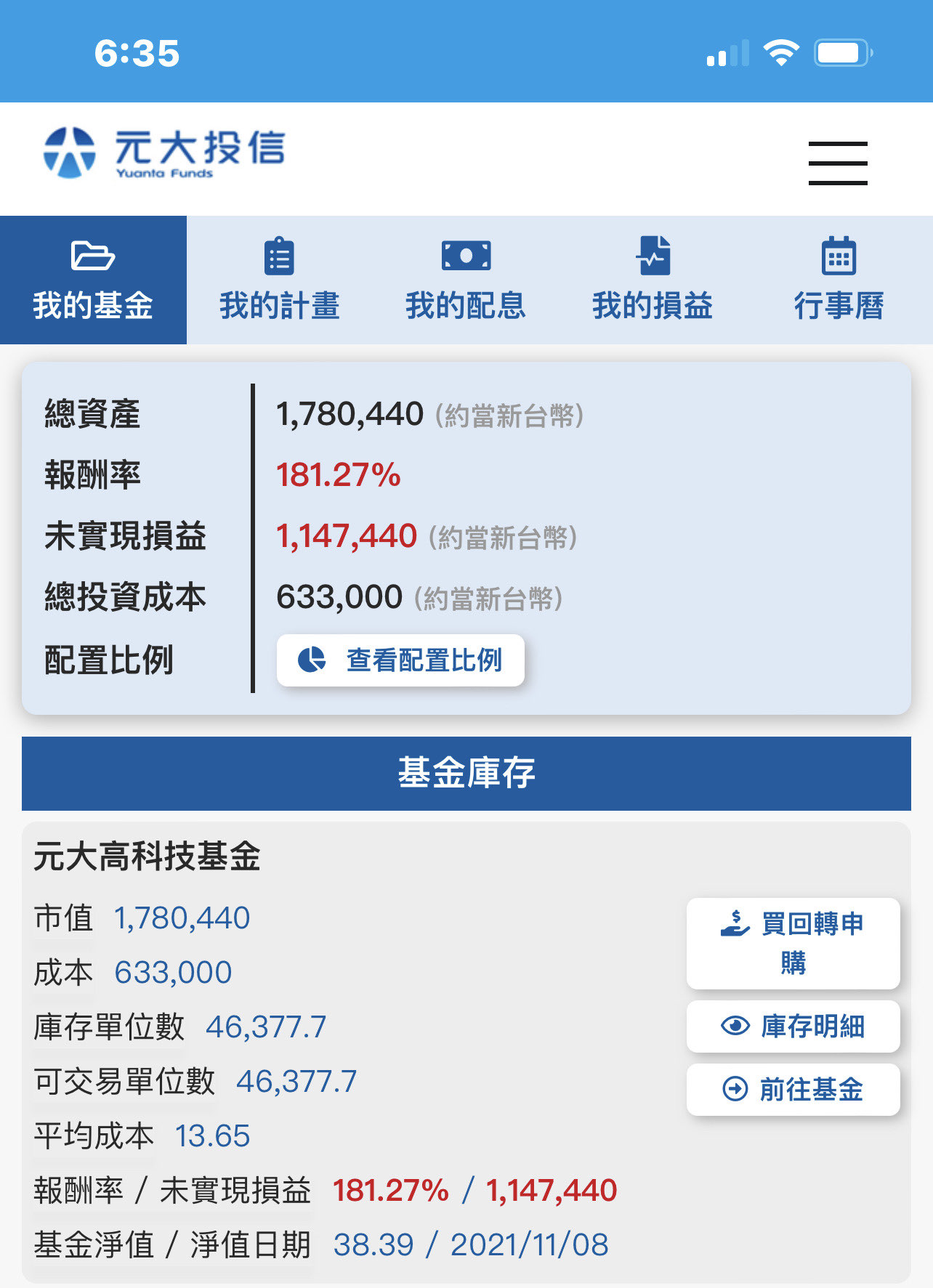
Task: Open the hamburger menu
Action: click(x=837, y=163)
